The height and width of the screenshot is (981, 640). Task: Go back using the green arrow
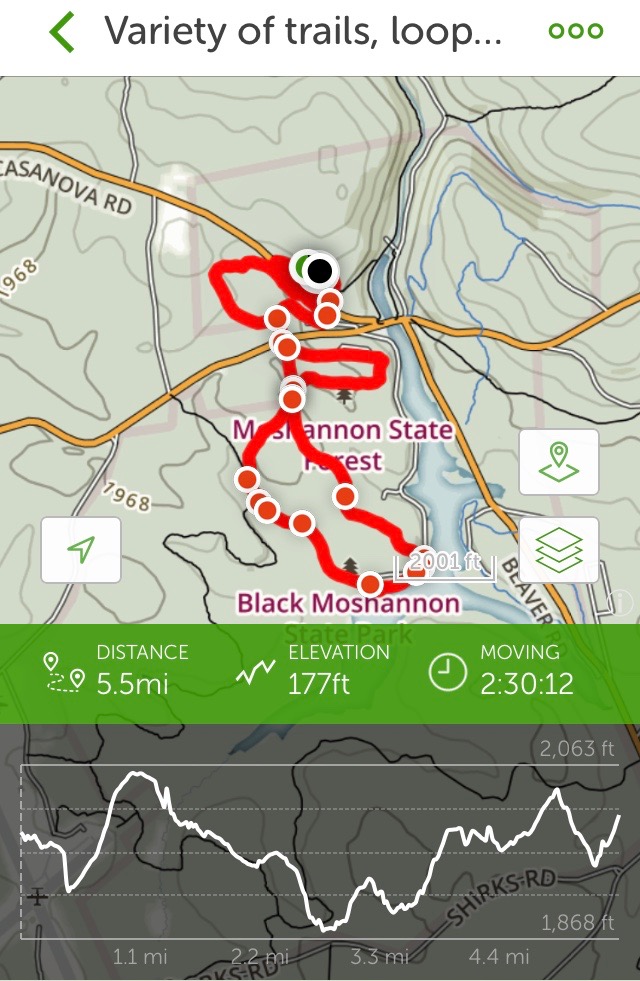point(62,32)
